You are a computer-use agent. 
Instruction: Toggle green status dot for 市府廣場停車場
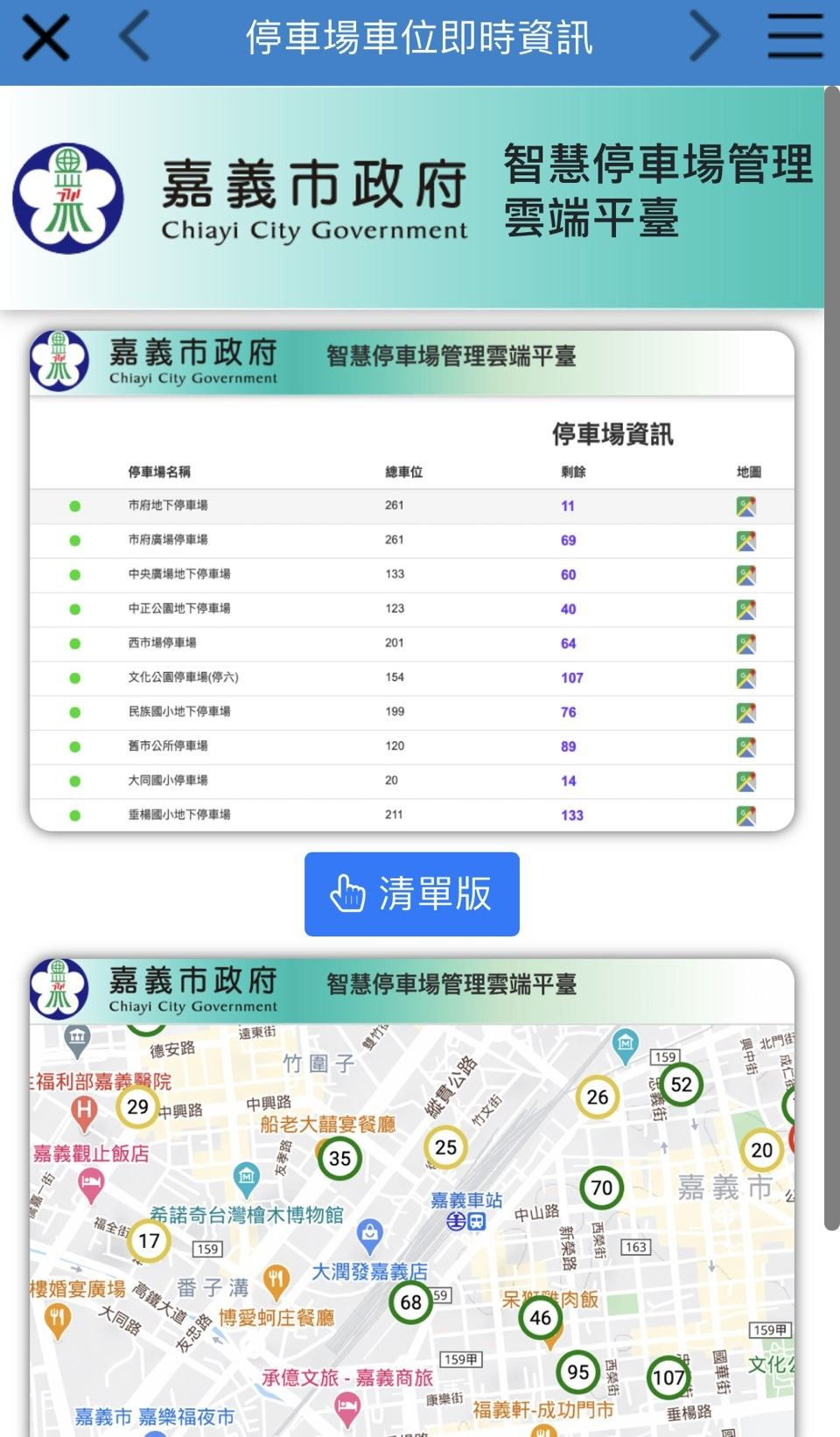click(74, 540)
